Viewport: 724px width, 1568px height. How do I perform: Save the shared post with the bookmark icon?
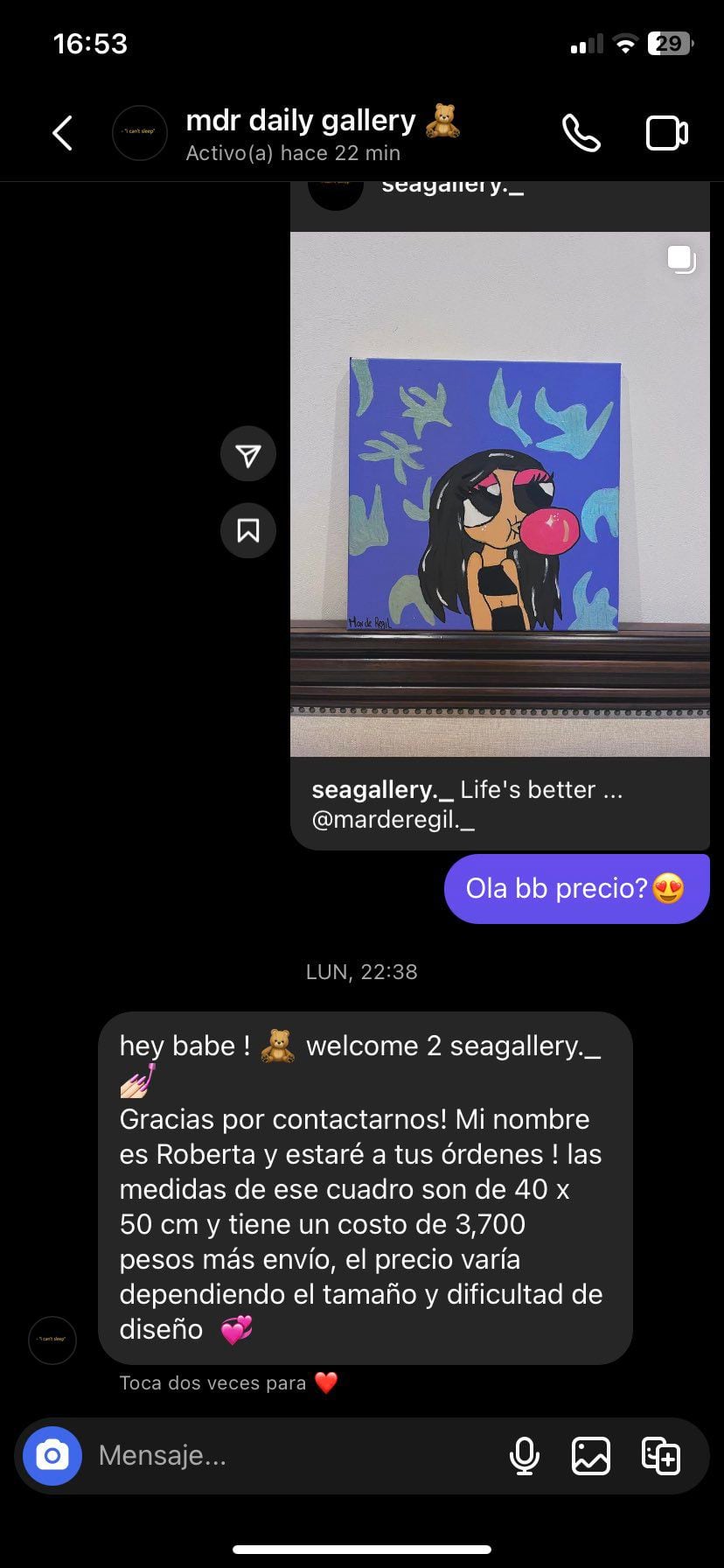tap(248, 530)
